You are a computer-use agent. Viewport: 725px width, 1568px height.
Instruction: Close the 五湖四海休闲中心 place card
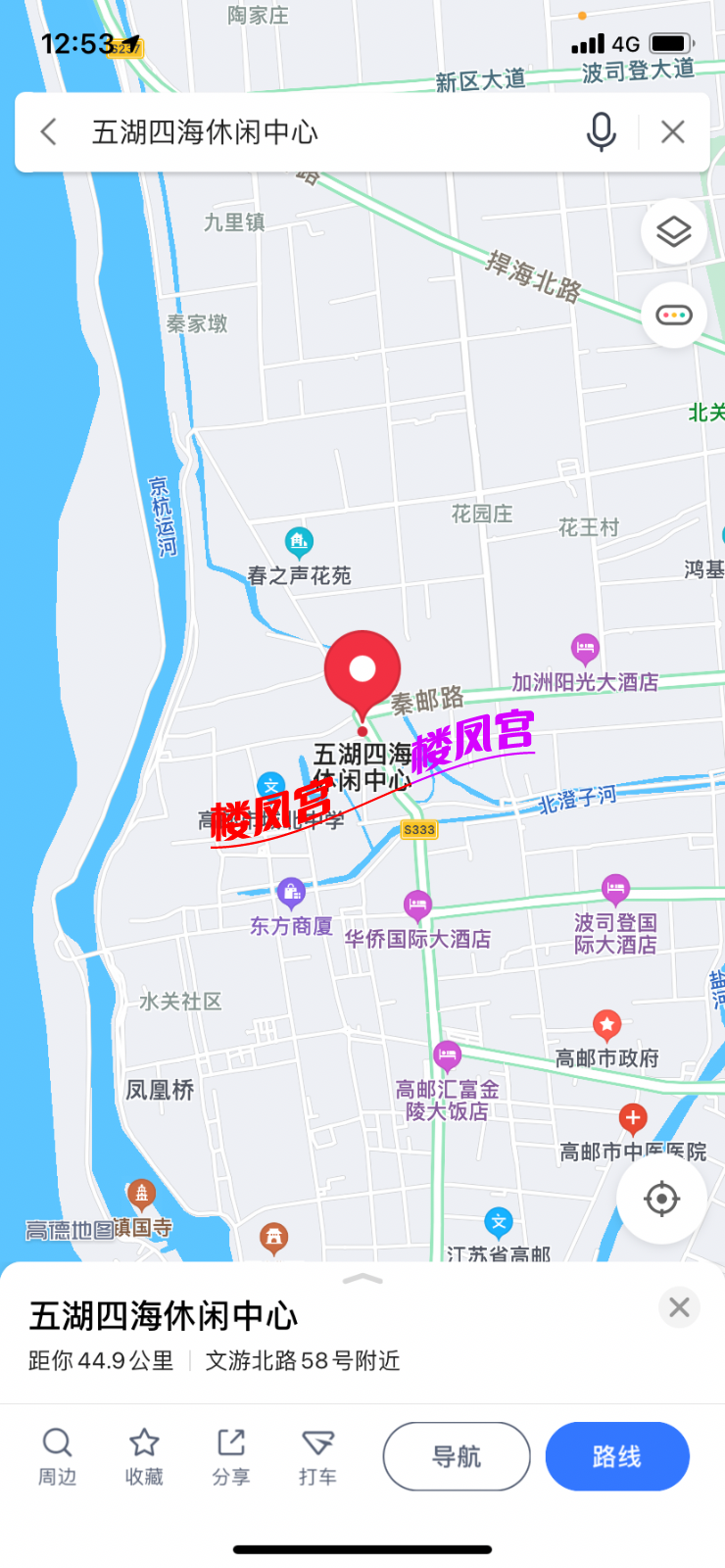pyautogui.click(x=679, y=1306)
